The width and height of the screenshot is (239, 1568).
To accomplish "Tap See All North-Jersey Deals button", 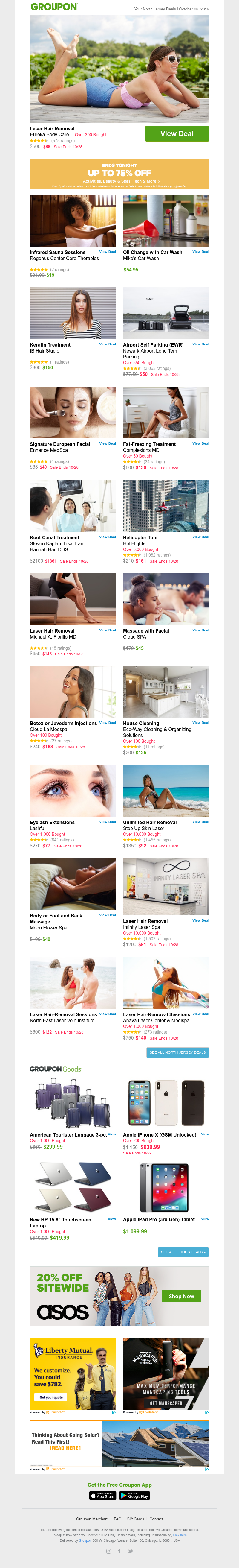I will (x=177, y=1052).
